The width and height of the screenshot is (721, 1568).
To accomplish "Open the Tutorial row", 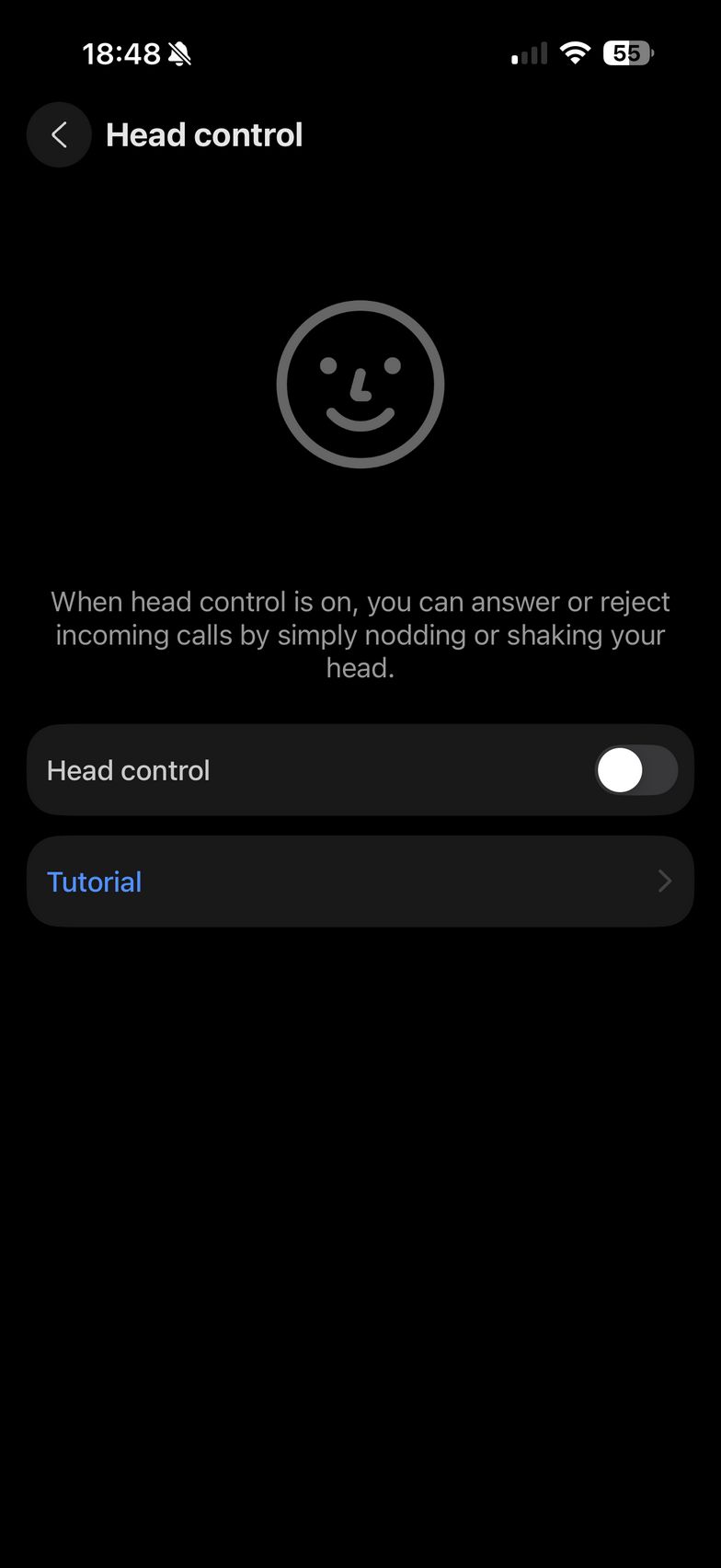I will (360, 882).
